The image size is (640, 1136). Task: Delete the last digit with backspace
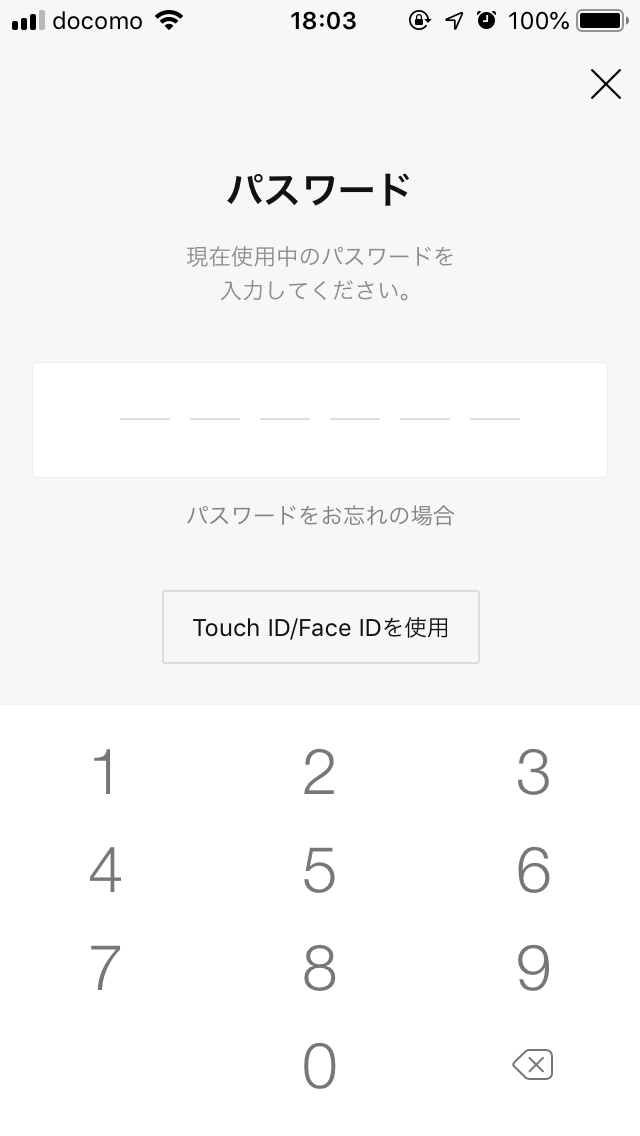point(533,1065)
